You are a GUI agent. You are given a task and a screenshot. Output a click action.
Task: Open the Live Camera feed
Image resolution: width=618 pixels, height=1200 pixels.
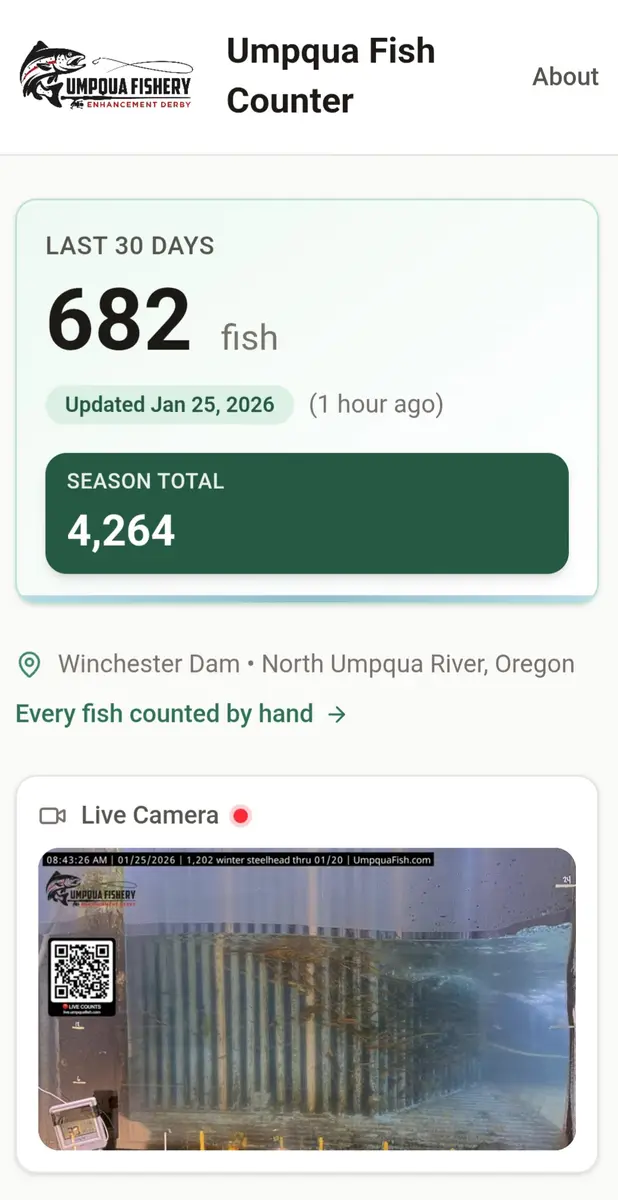[307, 998]
